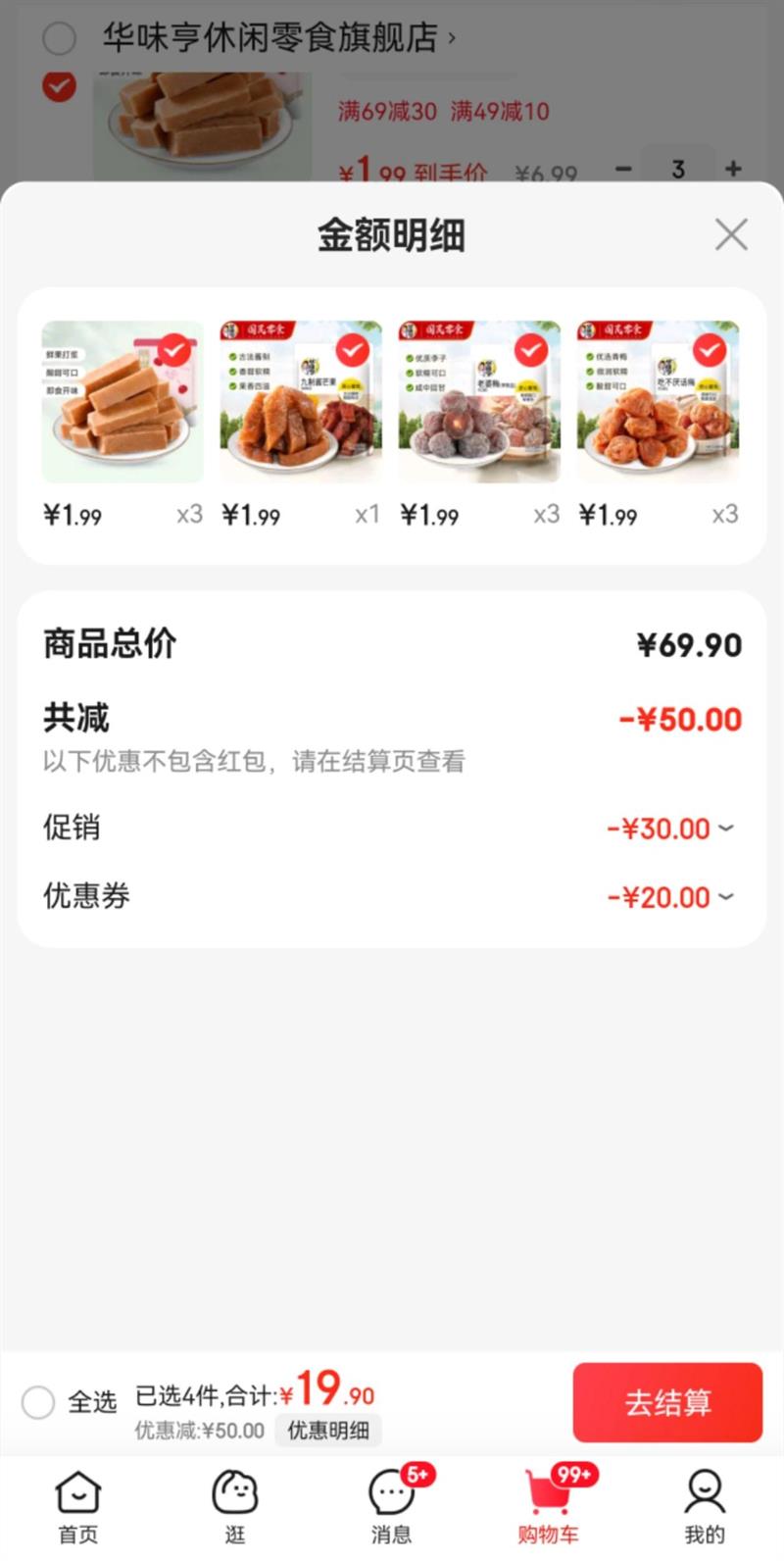Image resolution: width=784 pixels, height=1561 pixels.
Task: Go to the 首页 tab
Action: [78, 1506]
